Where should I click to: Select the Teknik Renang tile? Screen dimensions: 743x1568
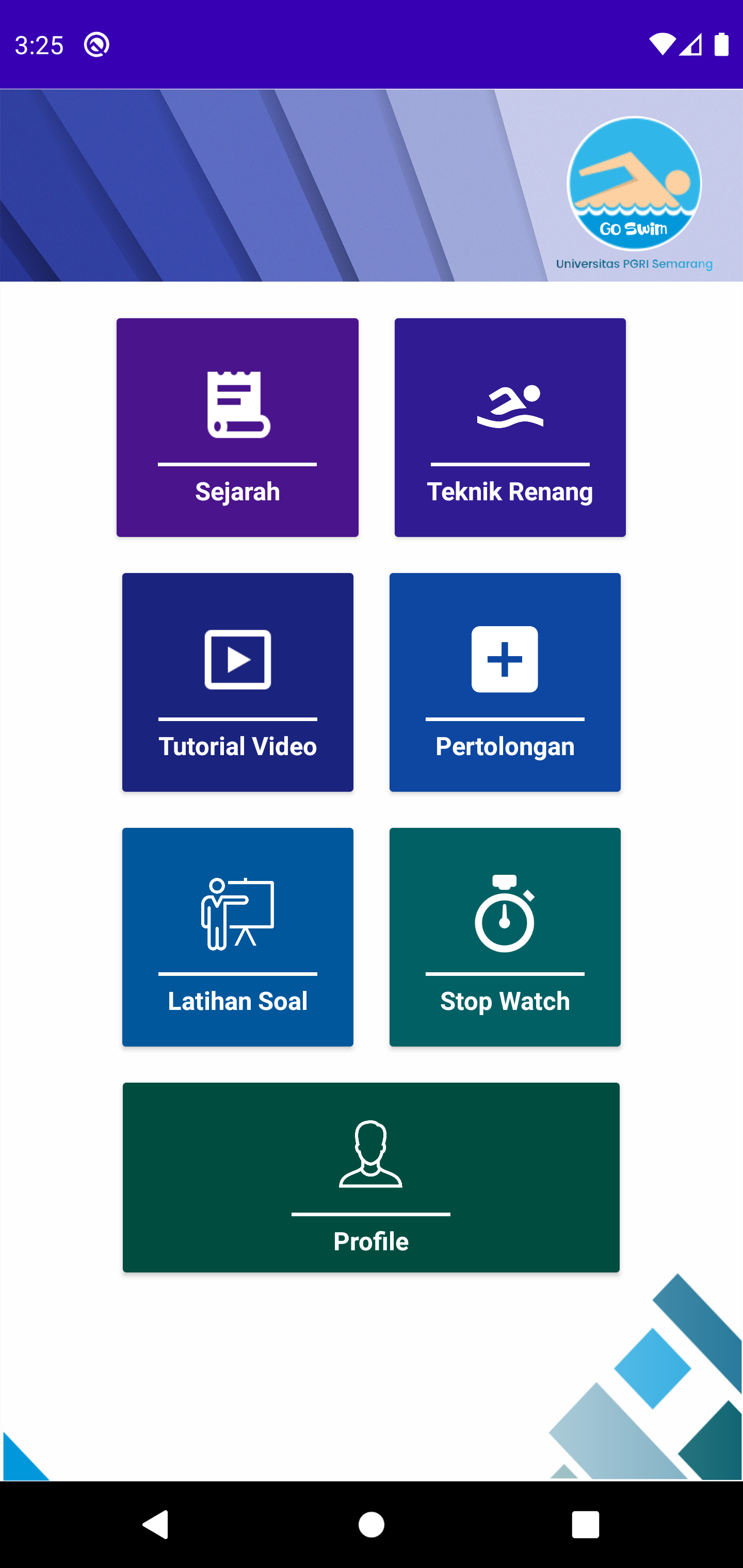coord(510,427)
